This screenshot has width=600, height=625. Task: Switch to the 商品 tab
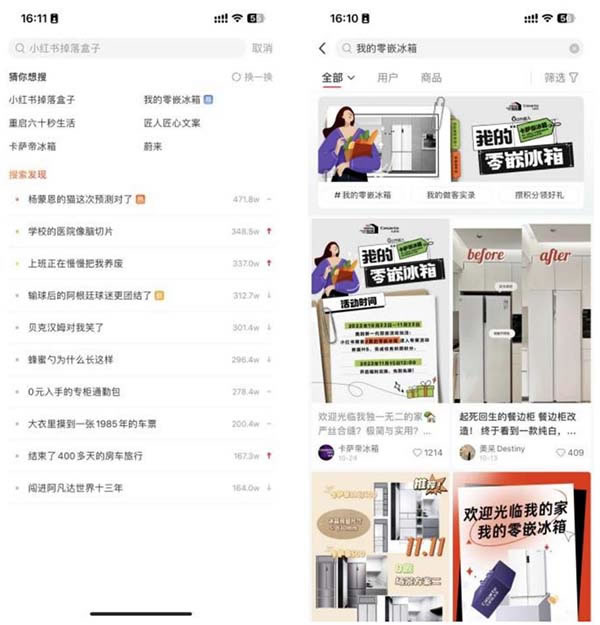(x=431, y=77)
